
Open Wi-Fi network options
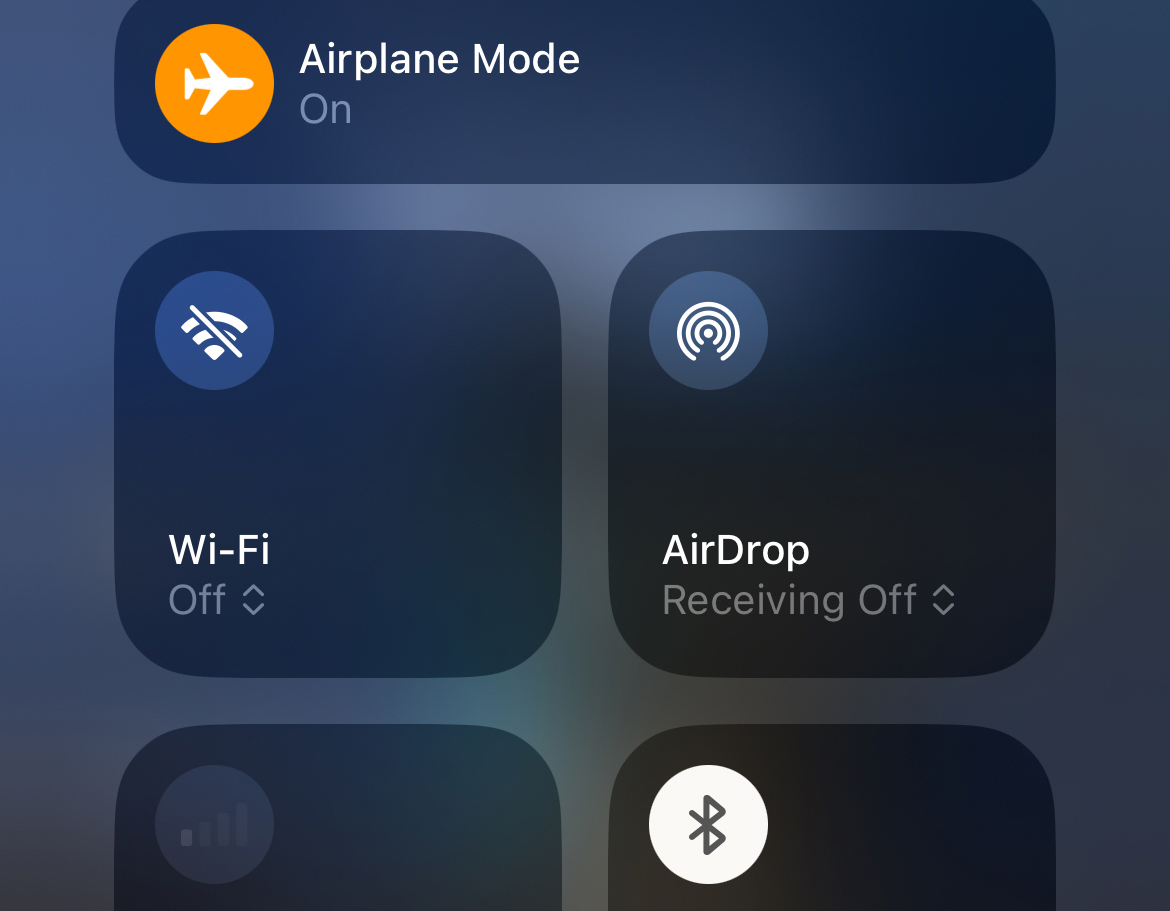click(253, 600)
